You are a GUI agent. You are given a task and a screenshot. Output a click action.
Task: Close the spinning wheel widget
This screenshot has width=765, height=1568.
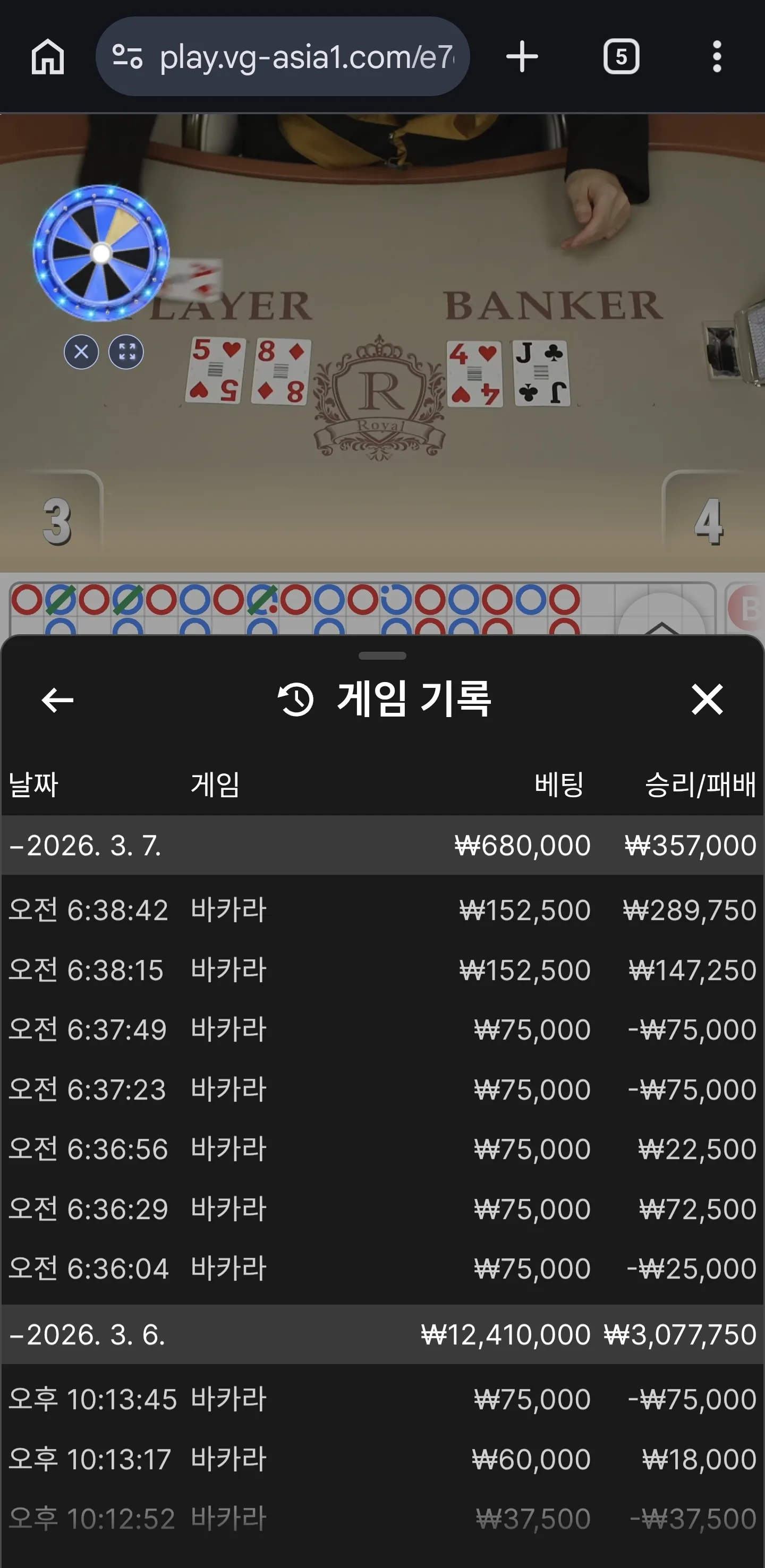pos(81,352)
